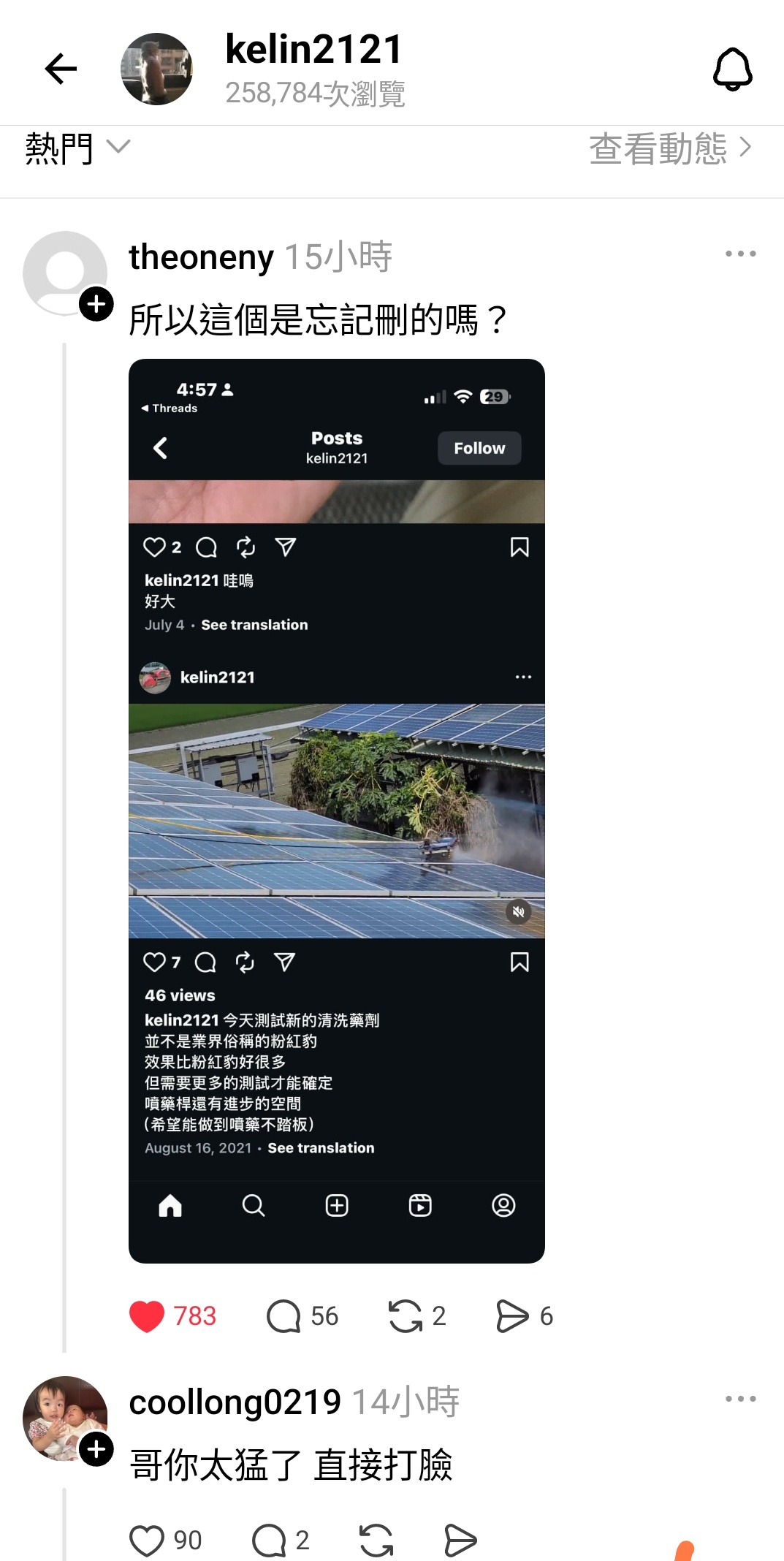Open overflow menu on theoneny's reply
Screen dimensions: 784x1561
pos(740,254)
